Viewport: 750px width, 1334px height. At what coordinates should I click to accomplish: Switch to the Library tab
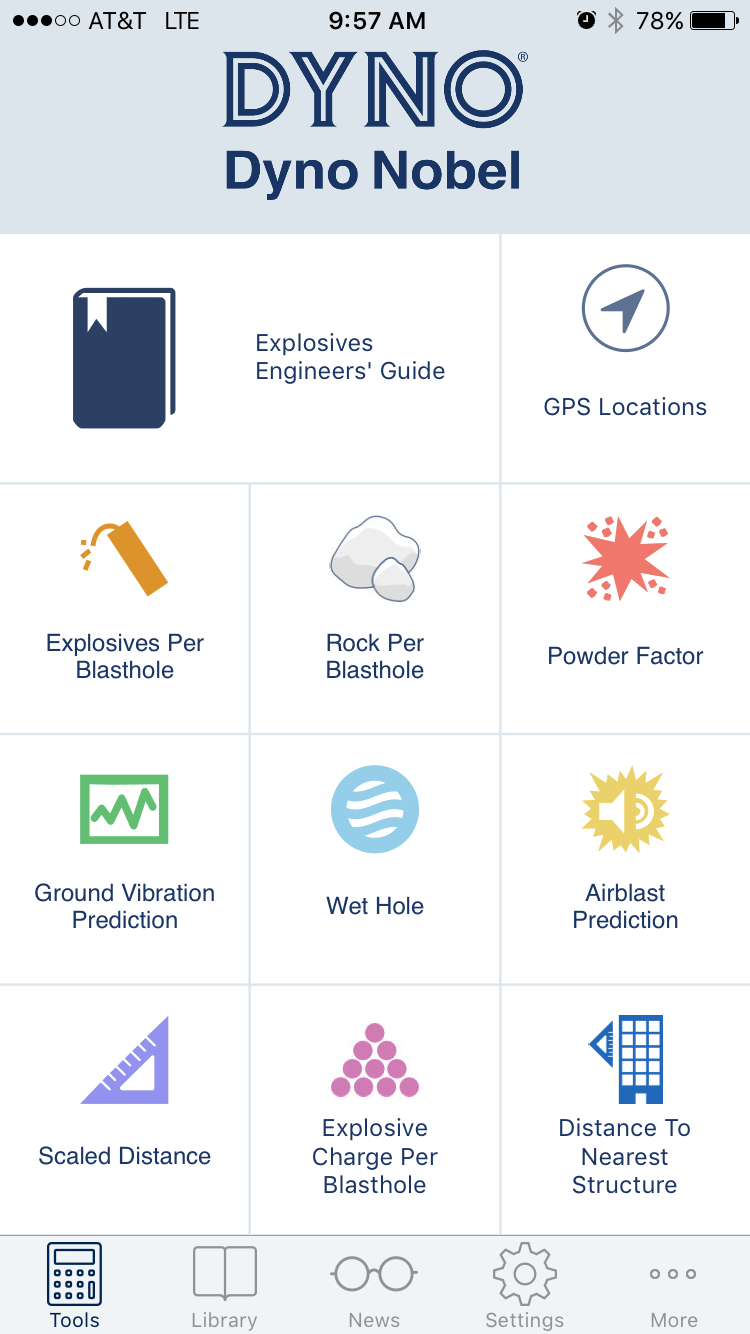pos(225,1286)
